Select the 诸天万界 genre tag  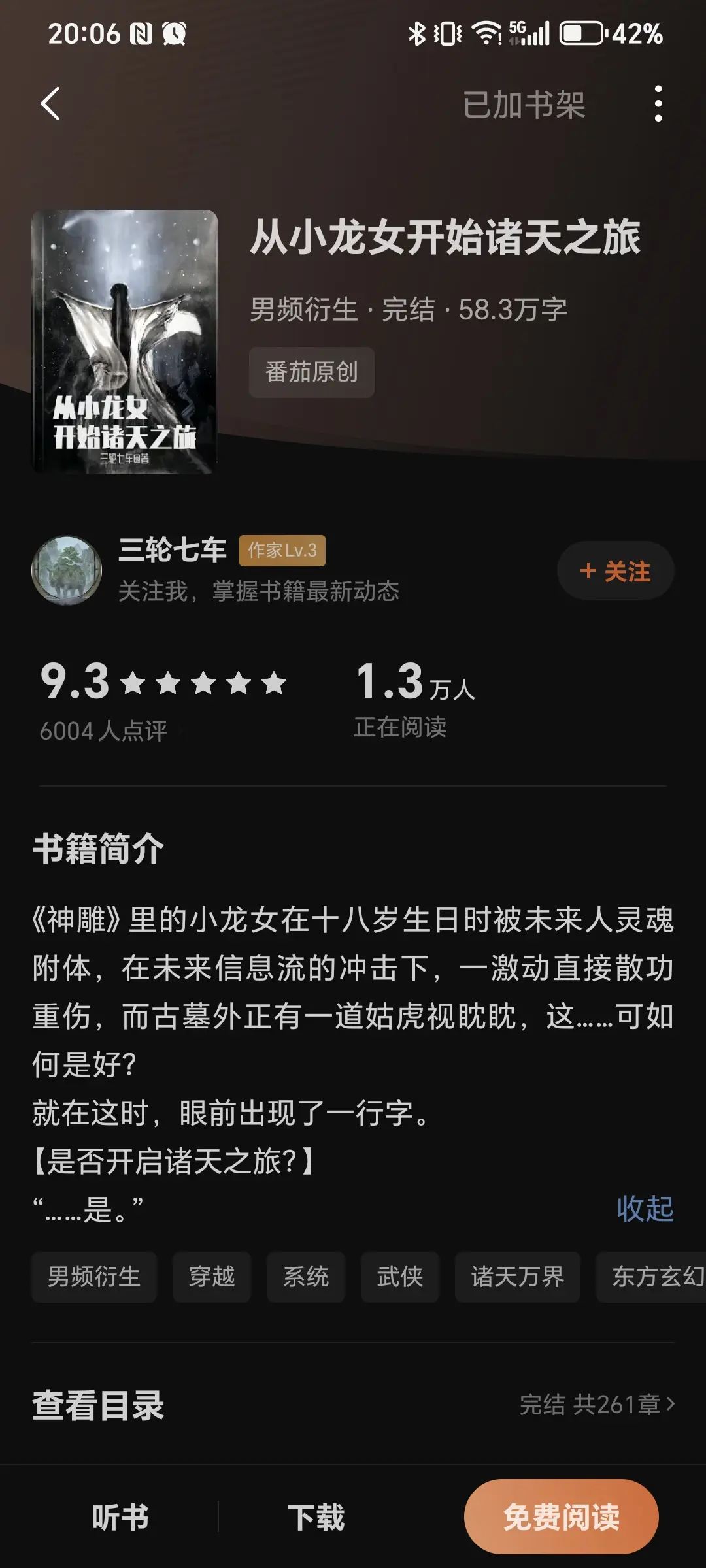tap(517, 1277)
